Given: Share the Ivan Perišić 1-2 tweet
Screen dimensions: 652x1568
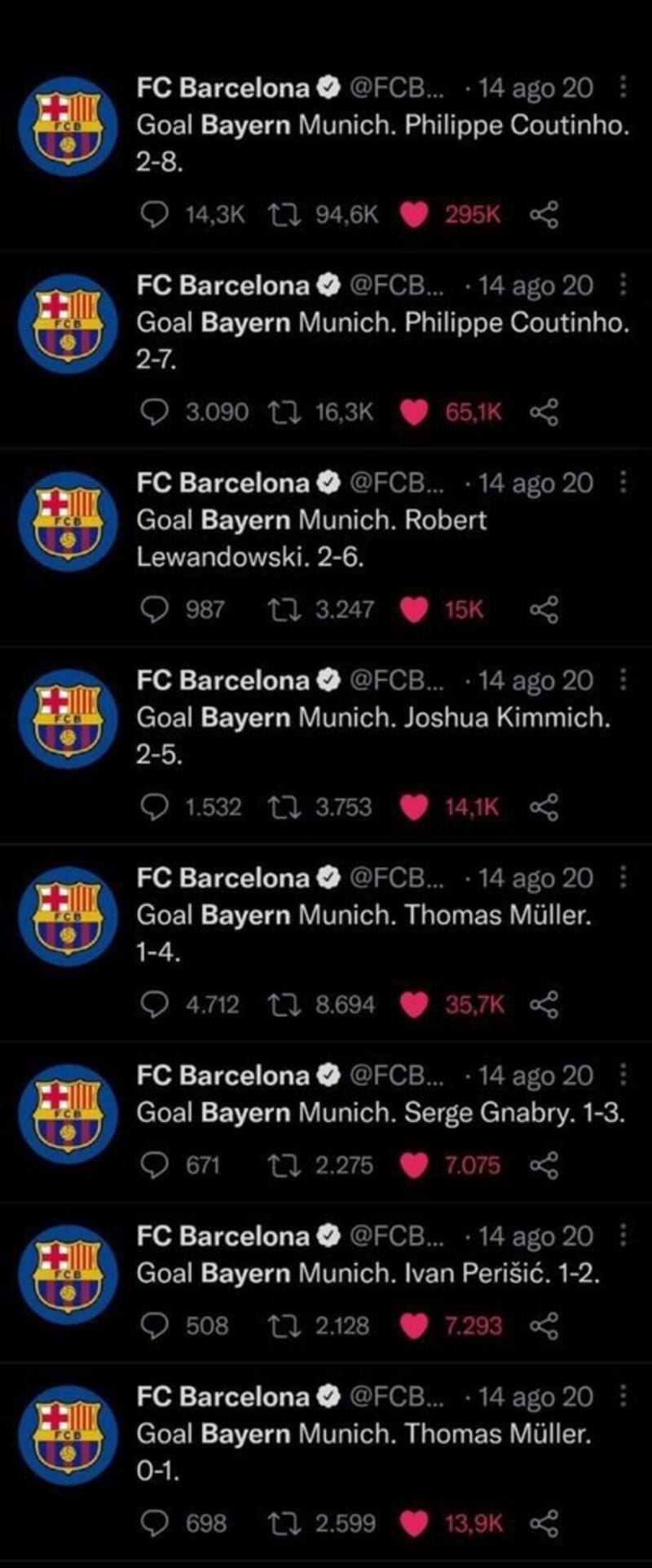Looking at the screenshot, I should [x=544, y=1326].
